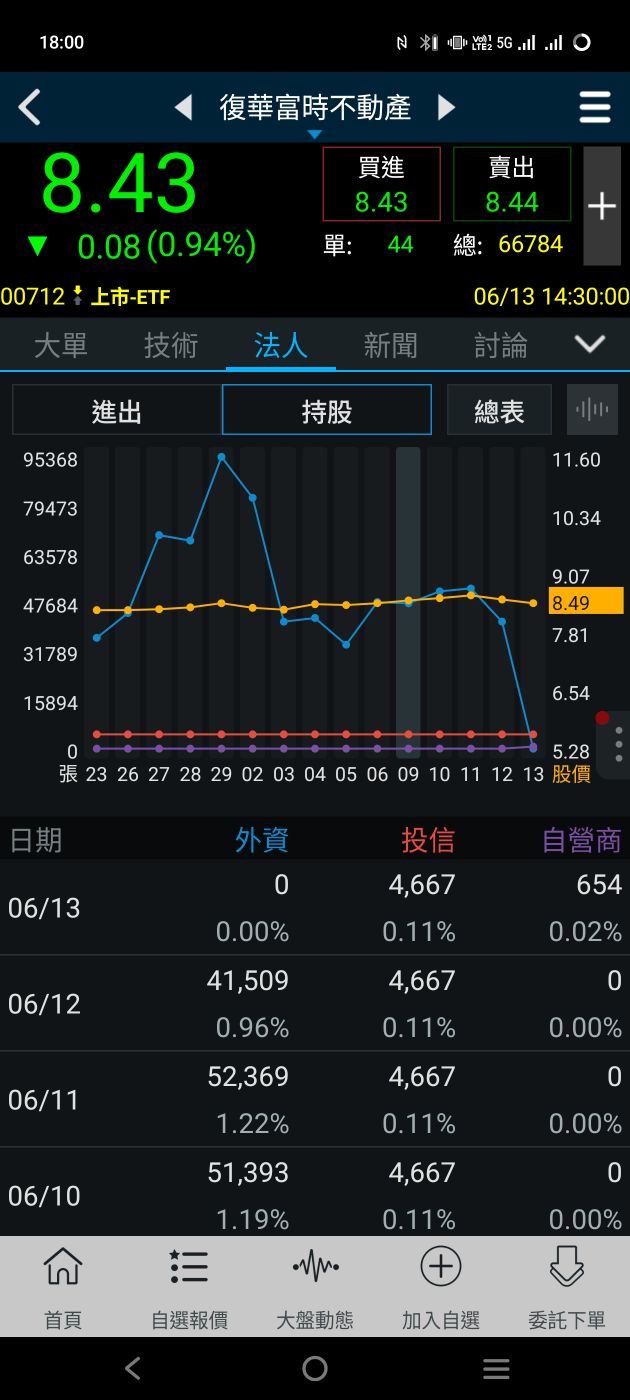Tap the 買進 buy price box

click(x=381, y=184)
